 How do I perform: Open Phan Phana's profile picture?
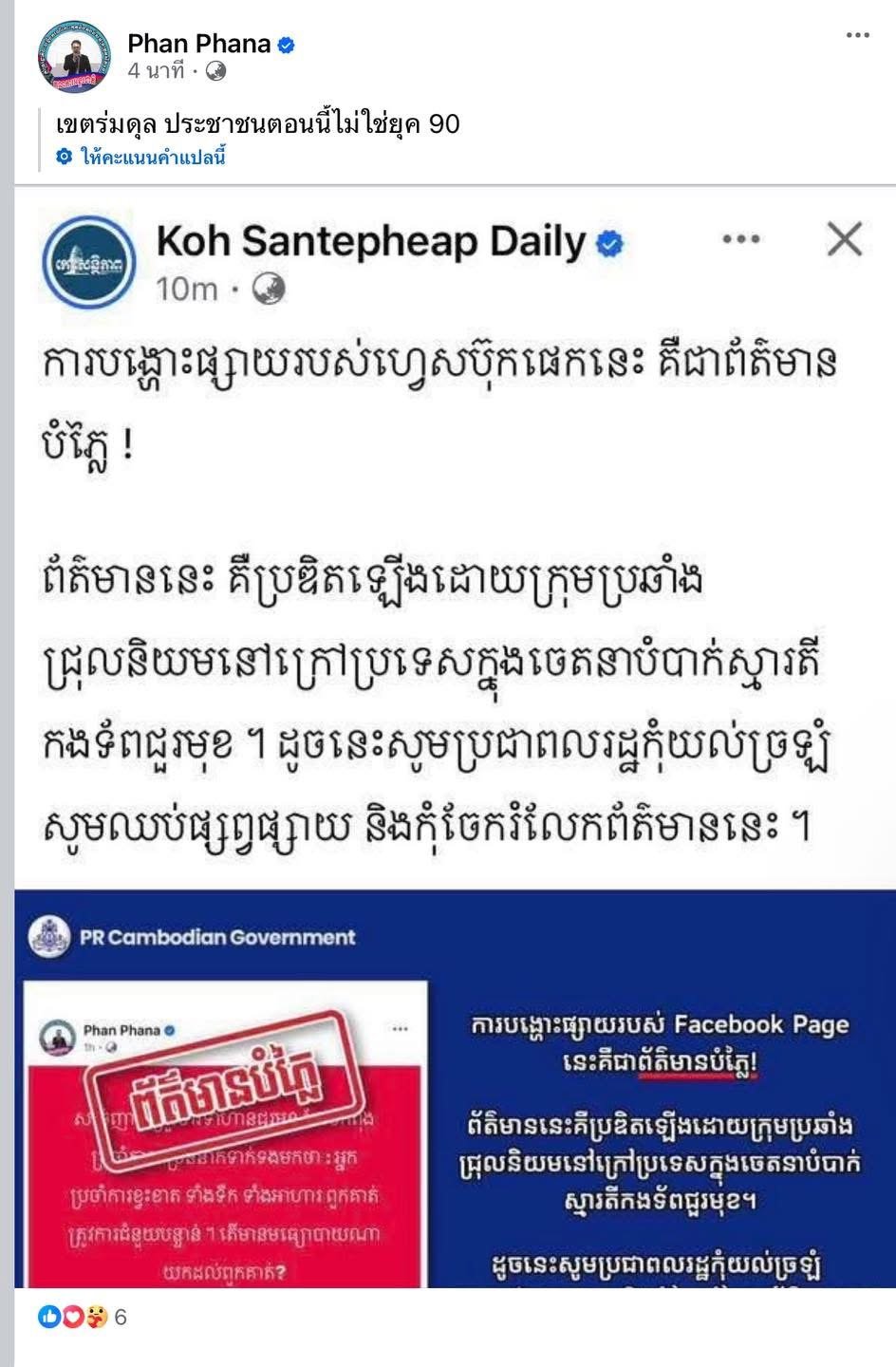pos(74,55)
